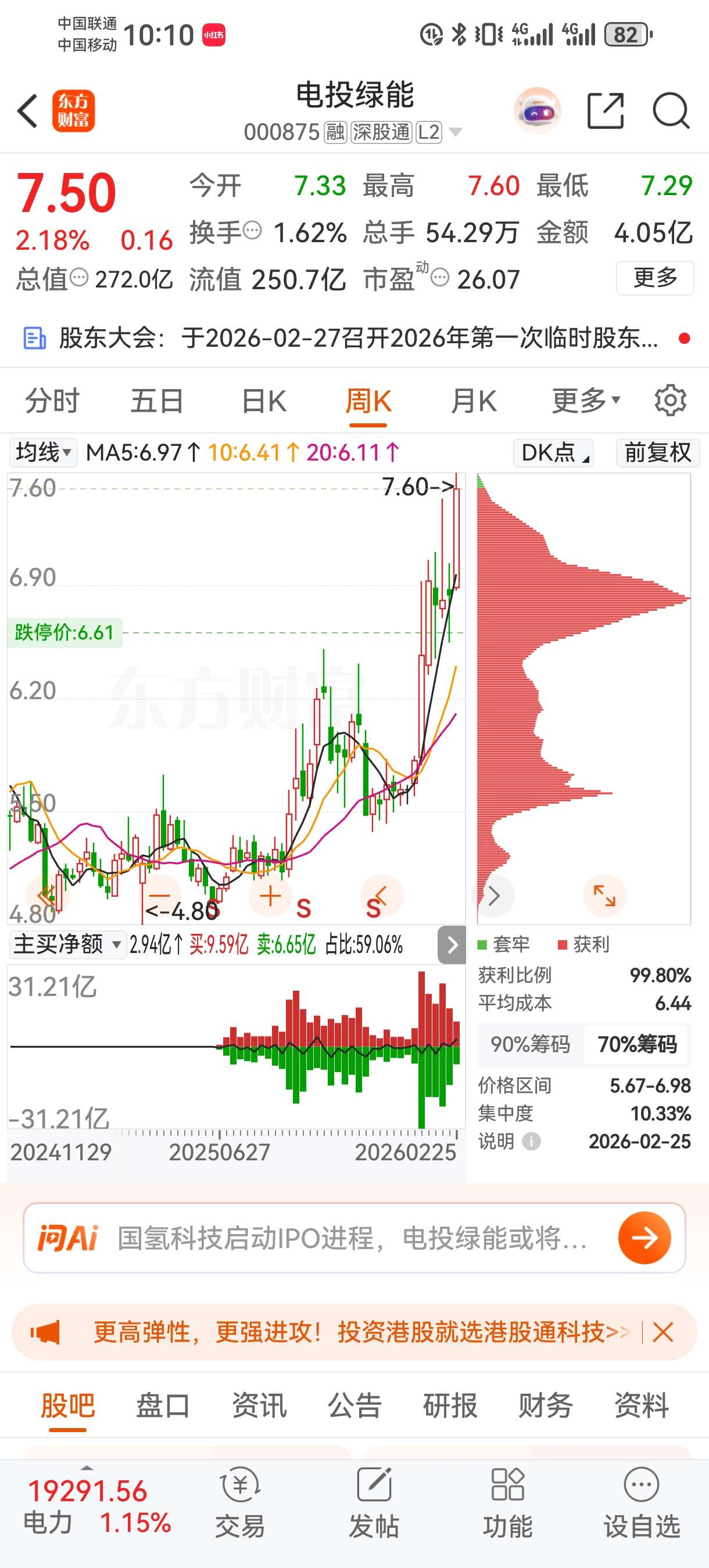
Task: Tap the 更多 button for more quote data
Action: [x=654, y=278]
